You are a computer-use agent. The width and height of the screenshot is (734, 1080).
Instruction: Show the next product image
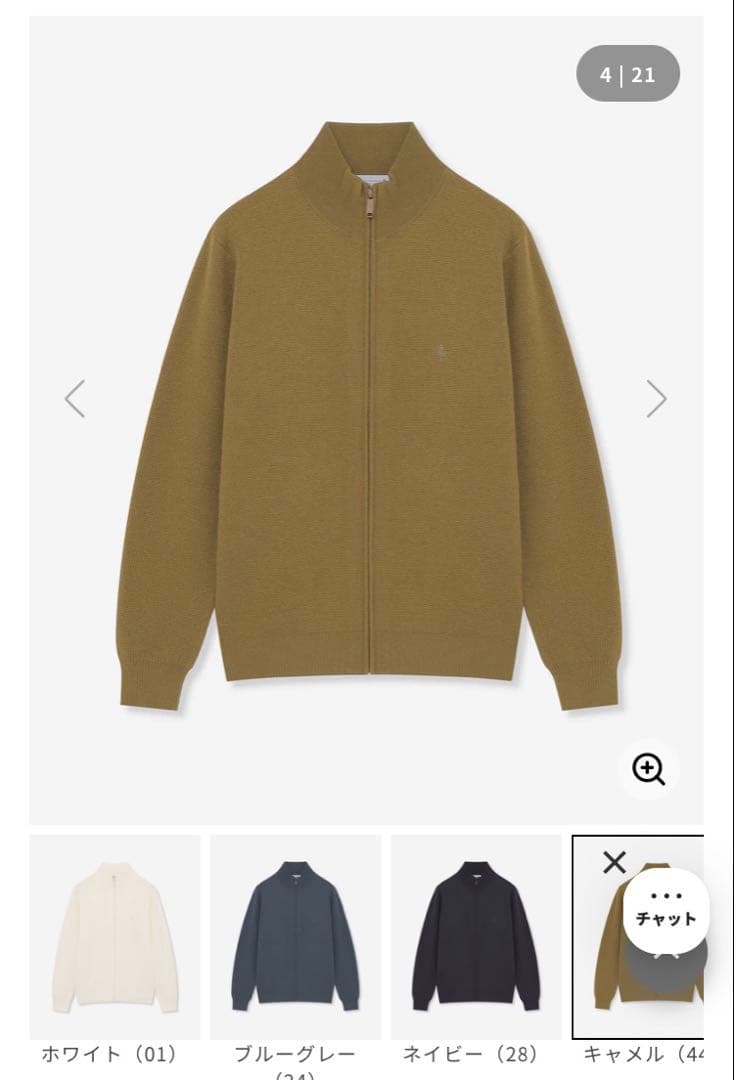pos(656,398)
